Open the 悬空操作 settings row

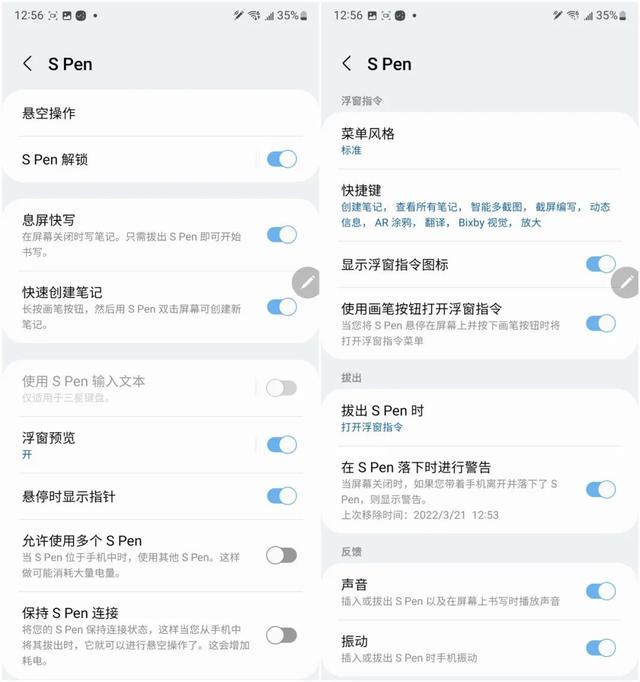[160, 113]
